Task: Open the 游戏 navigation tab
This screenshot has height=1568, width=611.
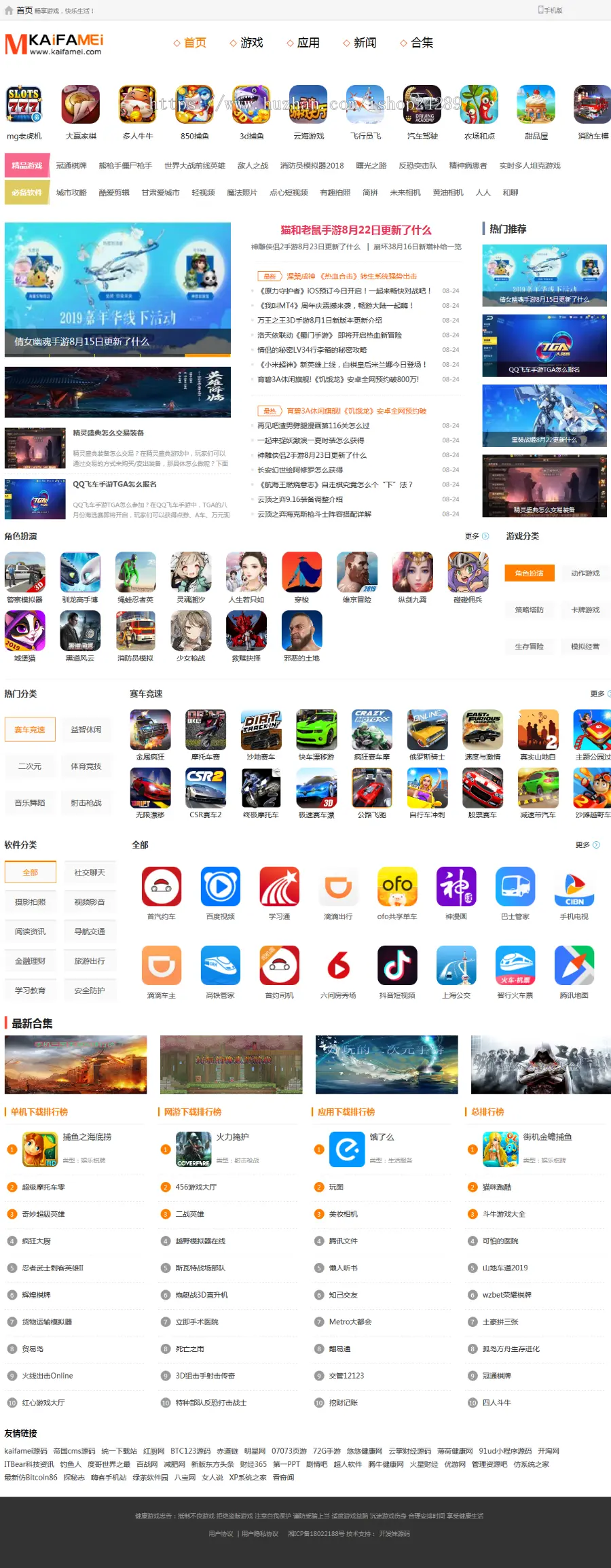Action: [251, 43]
